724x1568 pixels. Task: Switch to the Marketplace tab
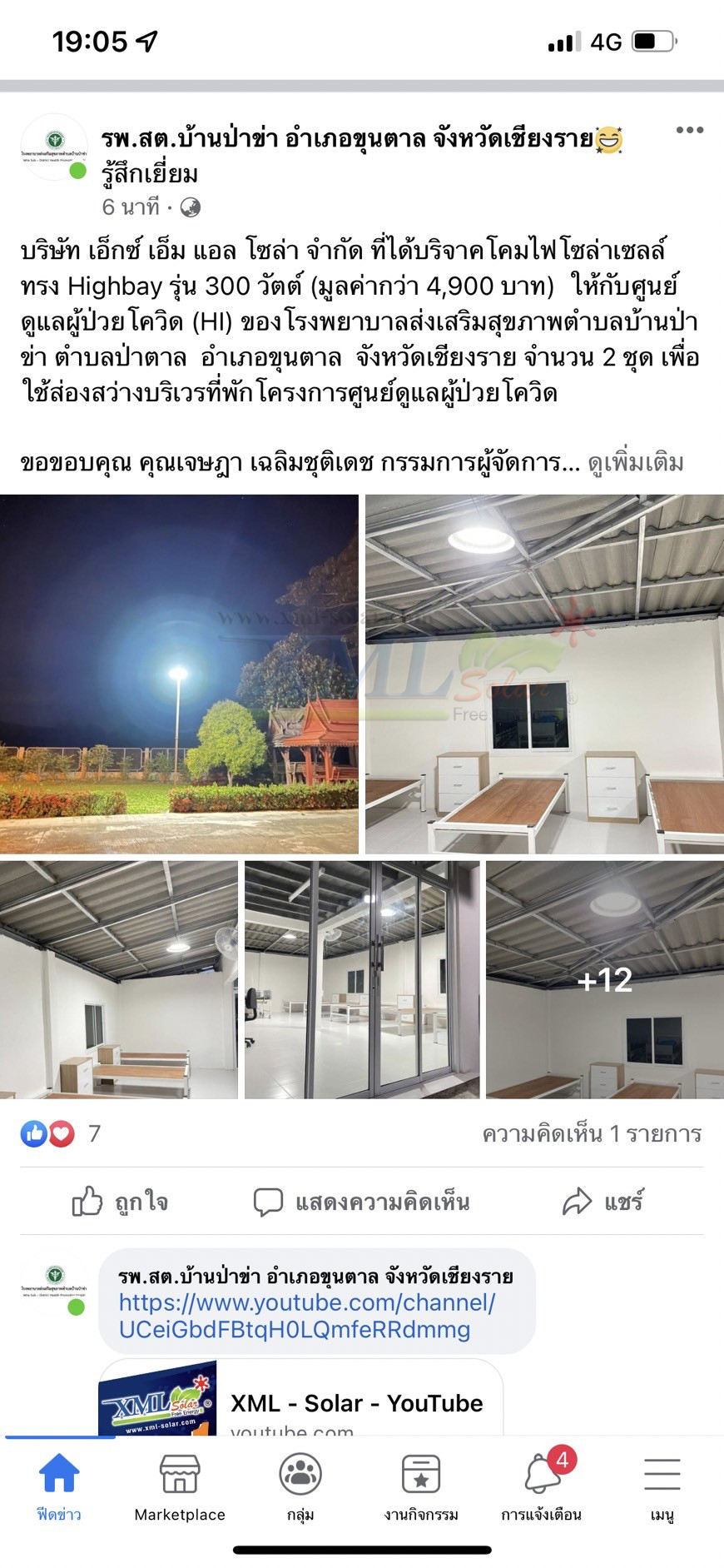point(180,1488)
